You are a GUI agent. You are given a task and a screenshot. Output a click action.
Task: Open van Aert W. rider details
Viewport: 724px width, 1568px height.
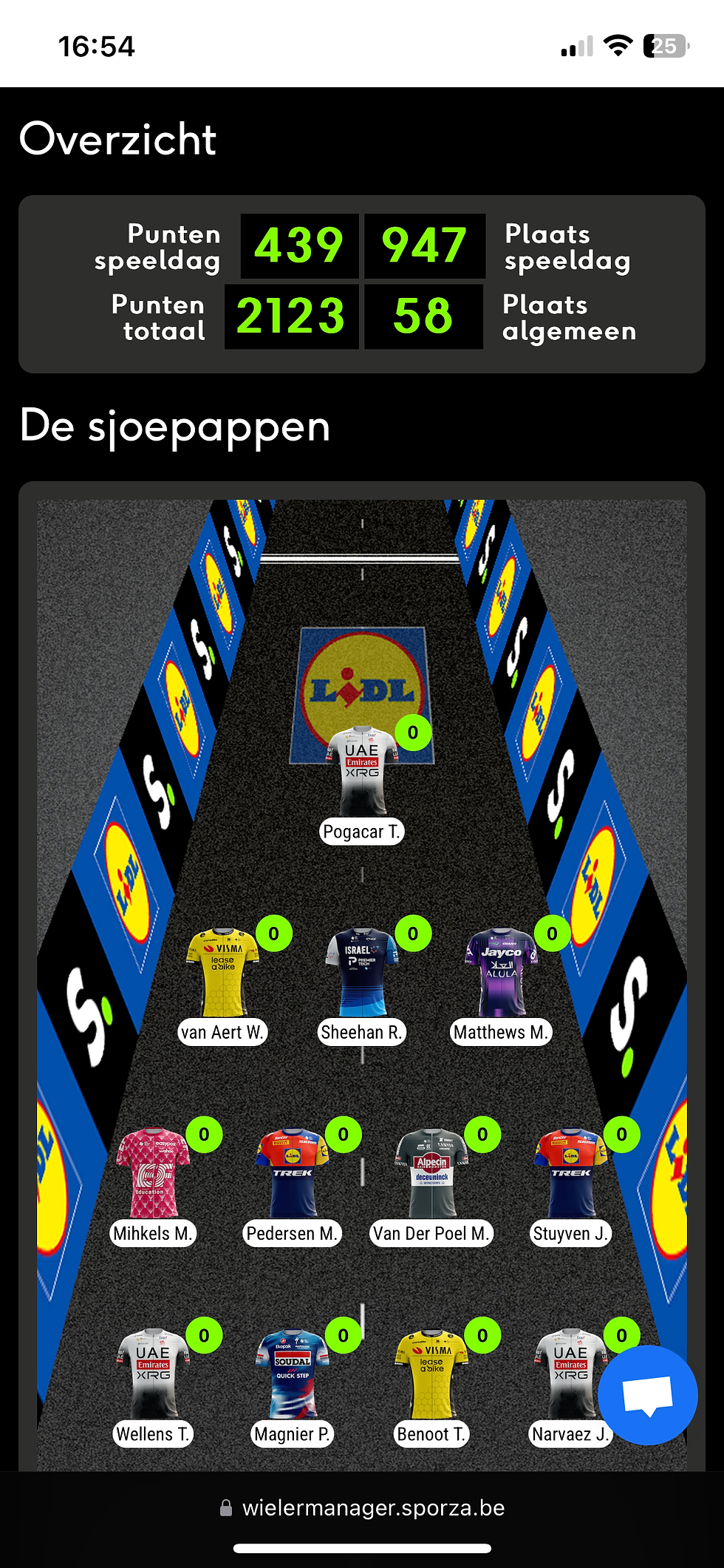tap(222, 974)
